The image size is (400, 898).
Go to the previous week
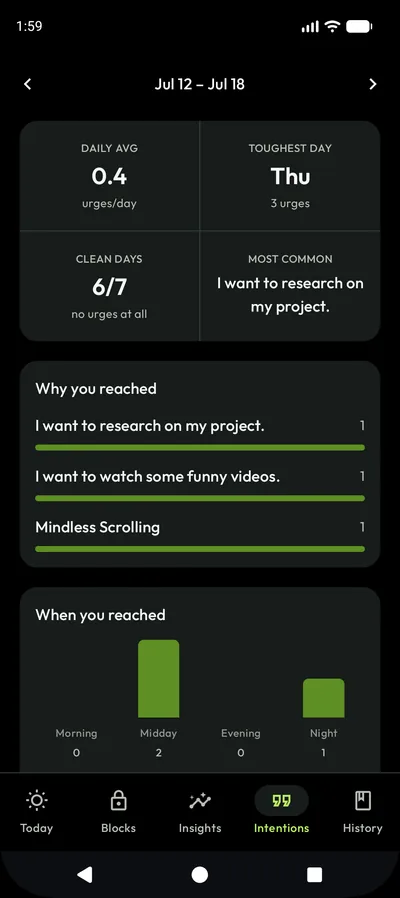[28, 84]
